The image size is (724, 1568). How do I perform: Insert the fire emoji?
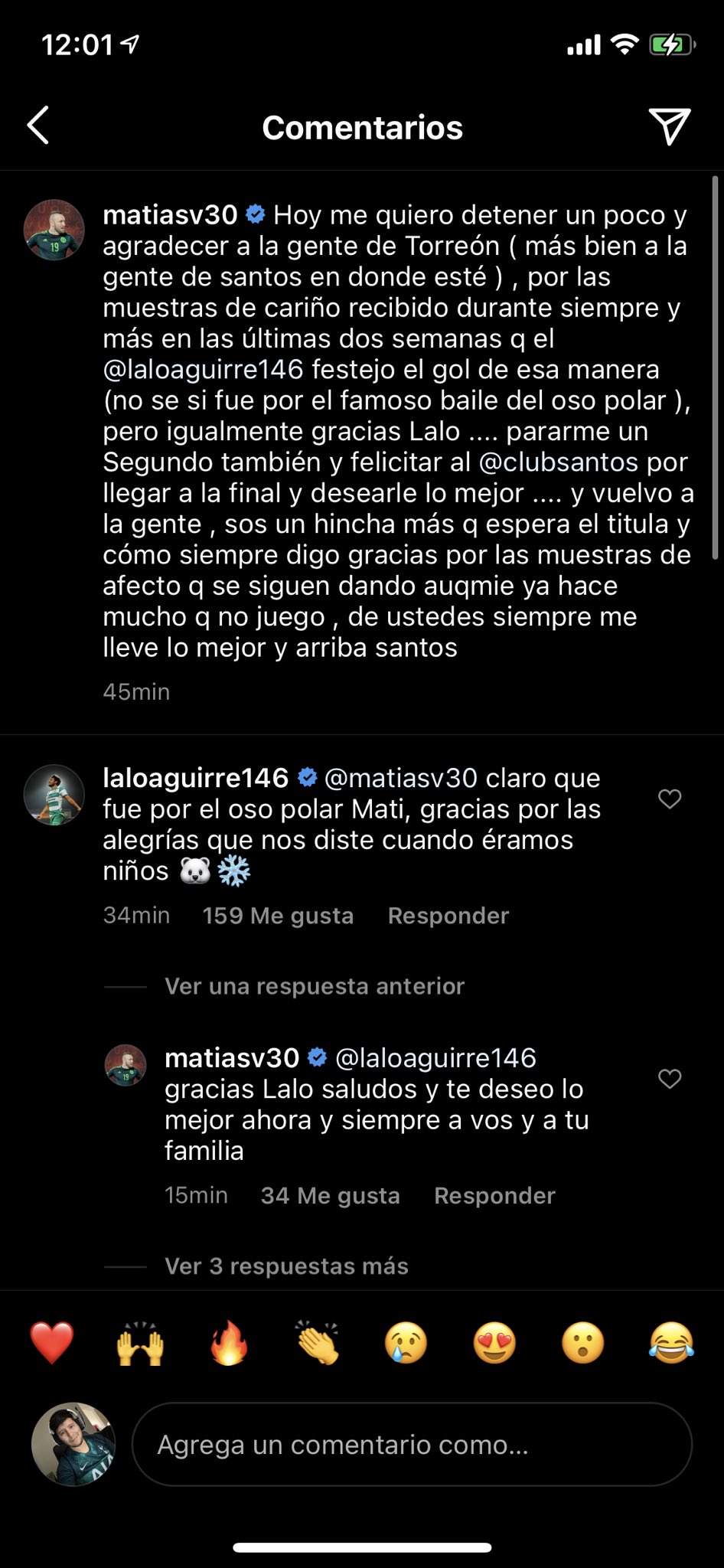[230, 1343]
